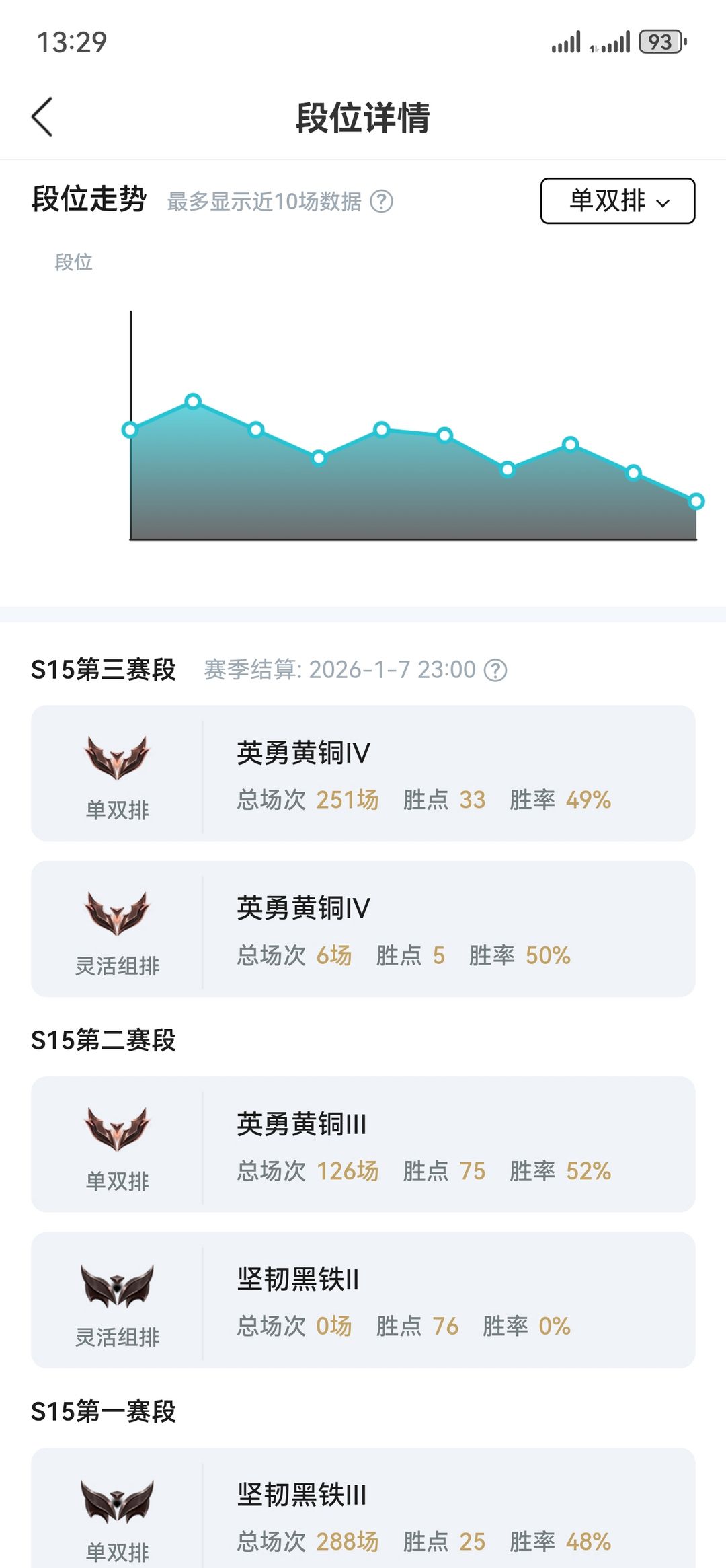The width and height of the screenshot is (726, 1568).
Task: Open the 单双排 queue type dropdown
Action: point(617,200)
